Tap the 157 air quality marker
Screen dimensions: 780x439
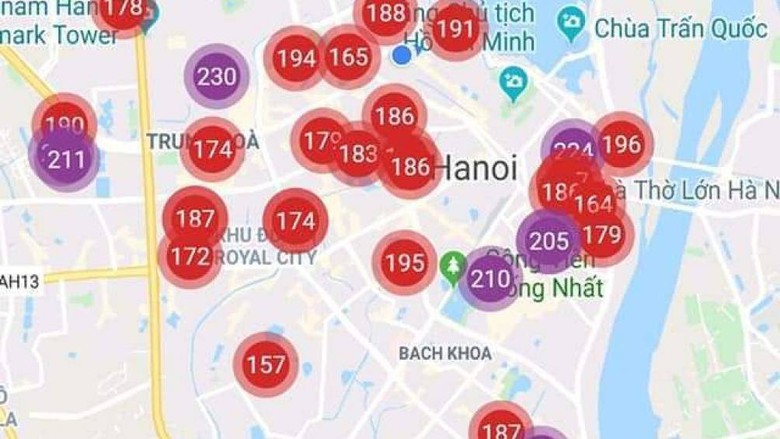[x=266, y=365]
